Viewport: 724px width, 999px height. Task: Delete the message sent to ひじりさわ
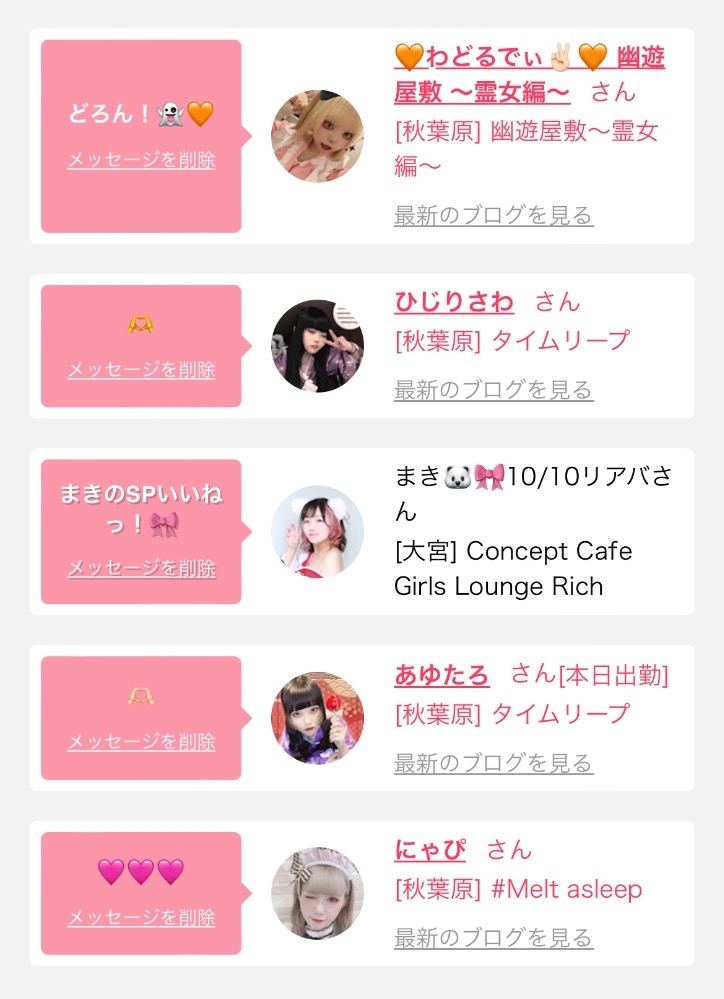141,370
